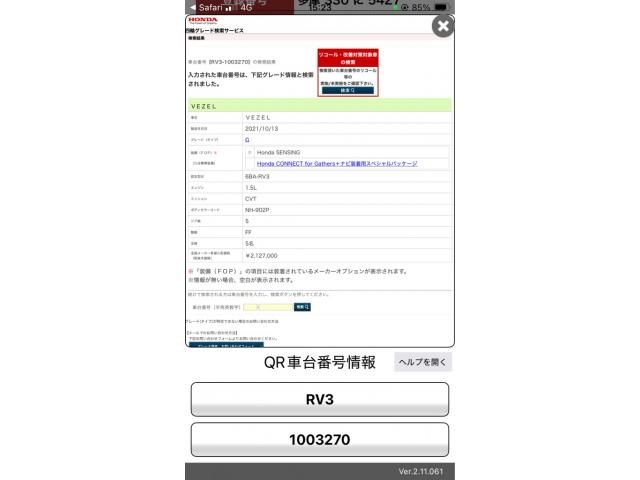The image size is (640, 480).
Task: Open the ヘルプを開く help button
Action: (x=422, y=362)
